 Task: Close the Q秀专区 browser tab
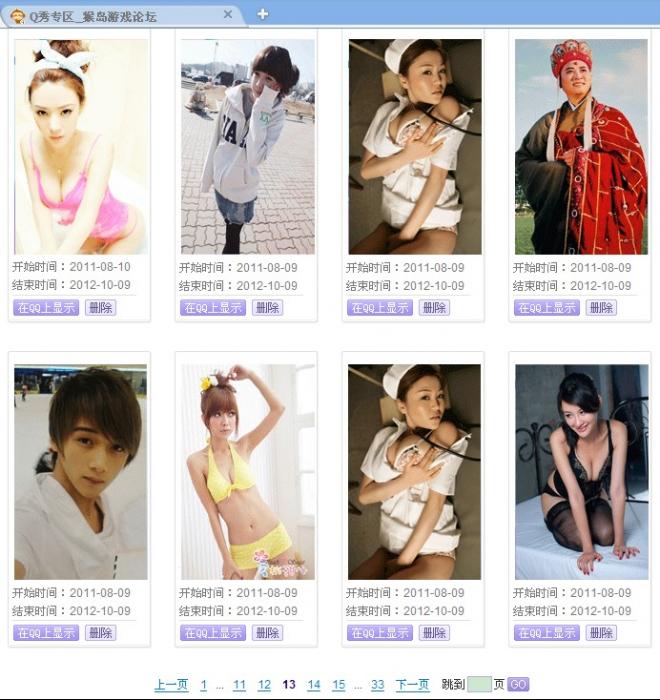pyautogui.click(x=228, y=14)
